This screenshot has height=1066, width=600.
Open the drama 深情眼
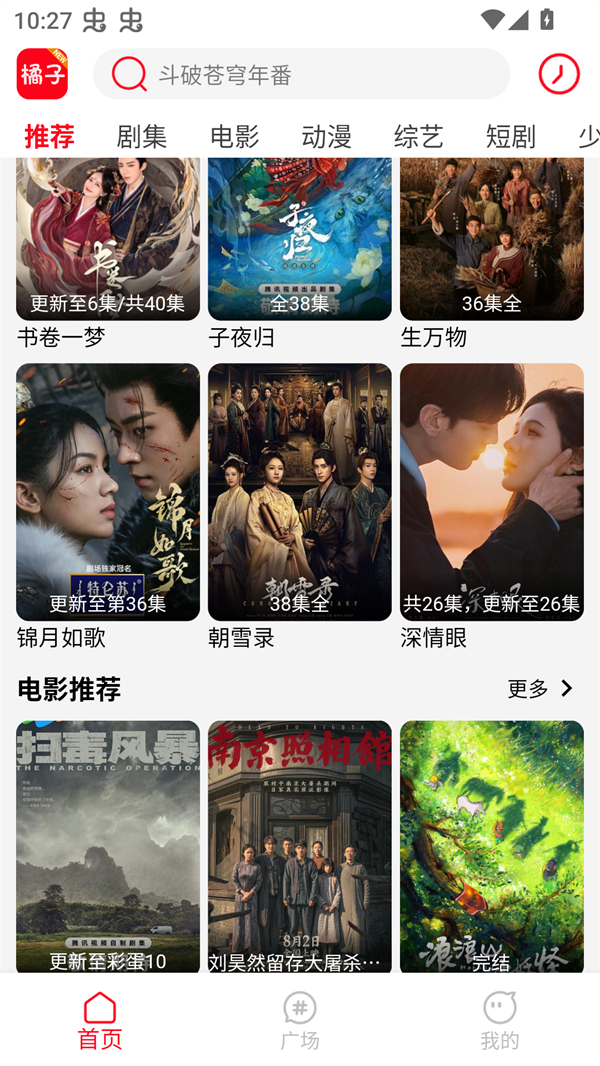492,492
